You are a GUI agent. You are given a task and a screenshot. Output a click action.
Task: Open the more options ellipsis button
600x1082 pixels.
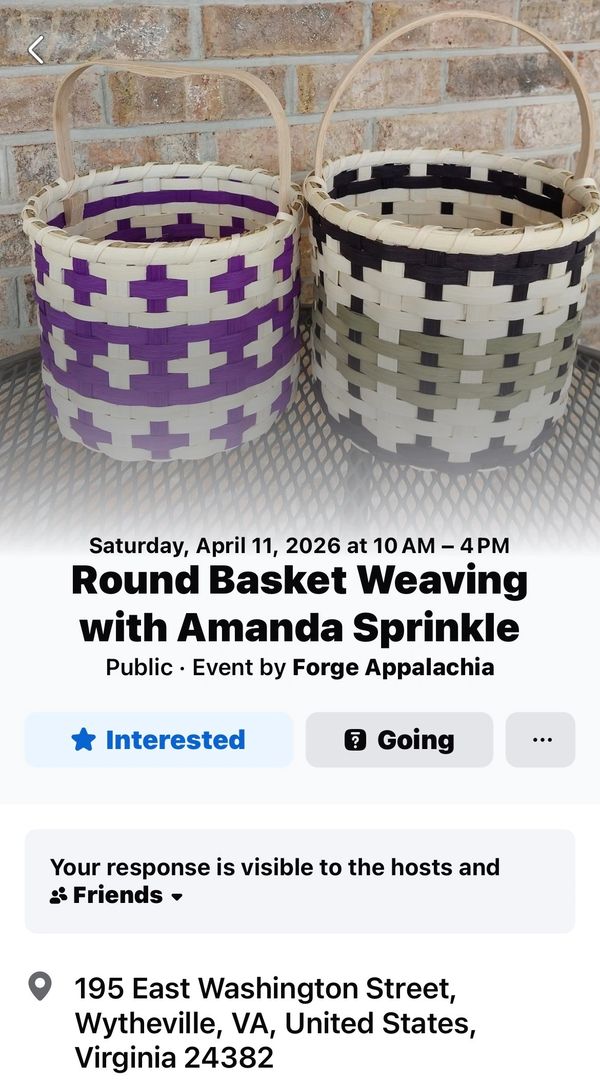(541, 740)
